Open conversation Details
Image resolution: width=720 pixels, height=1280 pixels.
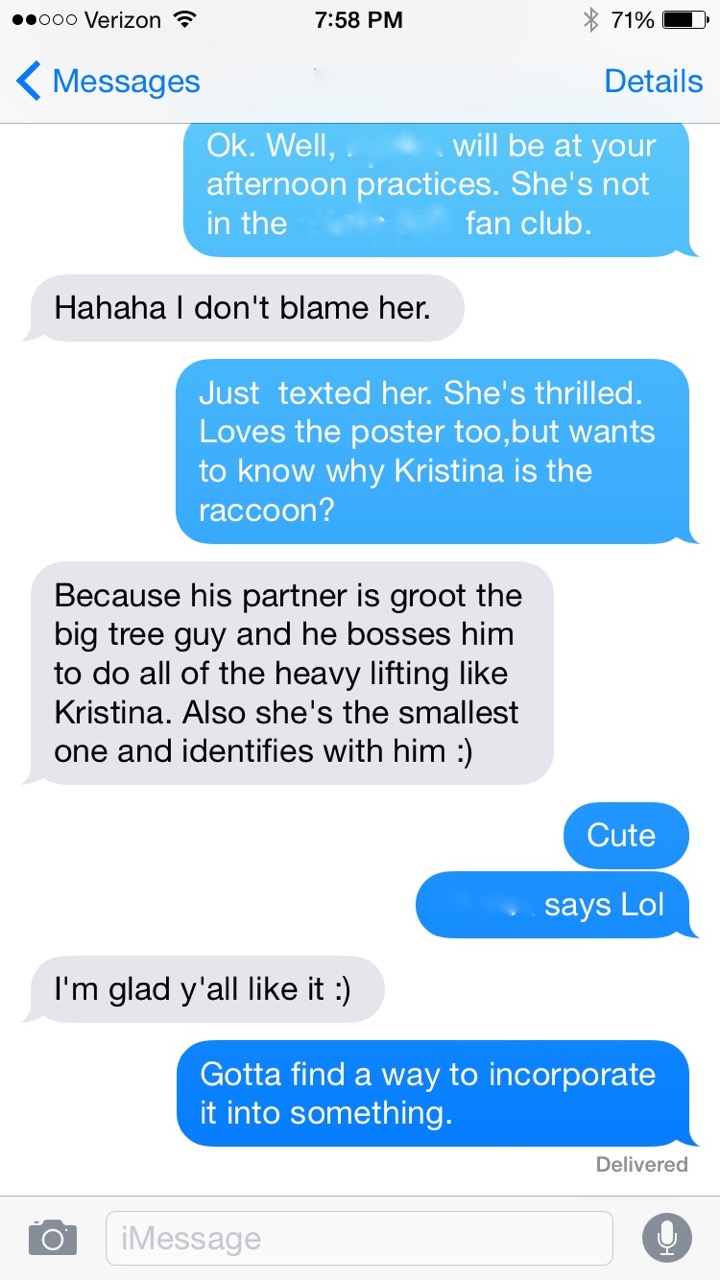(x=653, y=81)
